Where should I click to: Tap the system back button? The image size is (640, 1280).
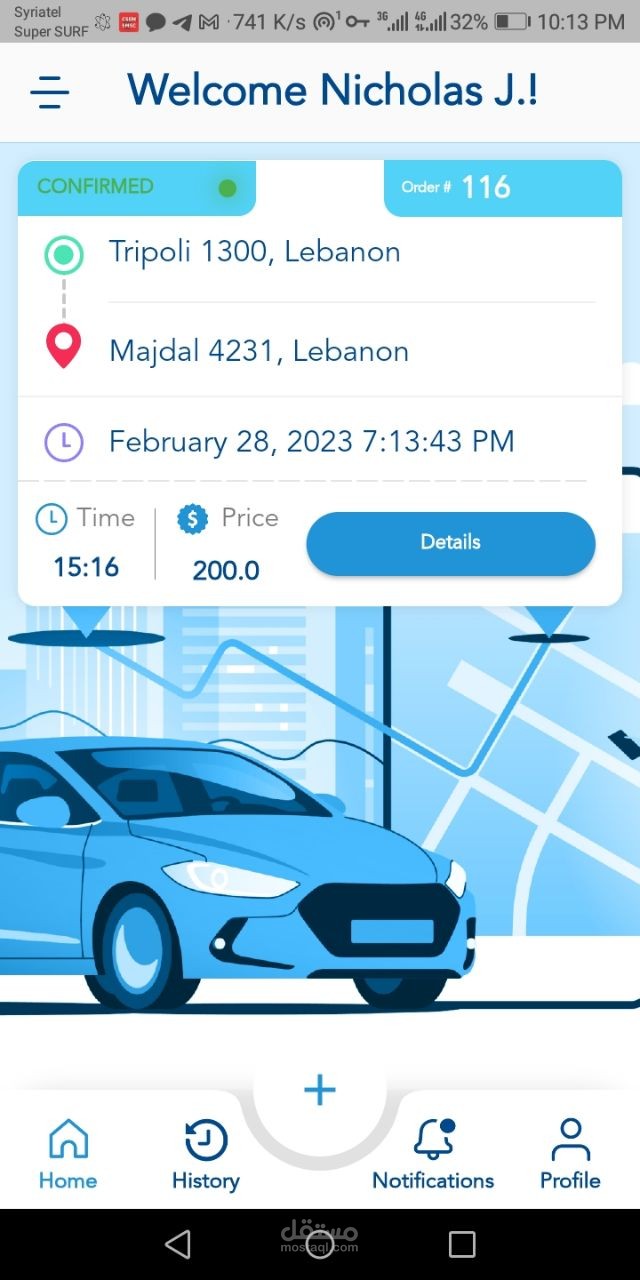point(178,1244)
